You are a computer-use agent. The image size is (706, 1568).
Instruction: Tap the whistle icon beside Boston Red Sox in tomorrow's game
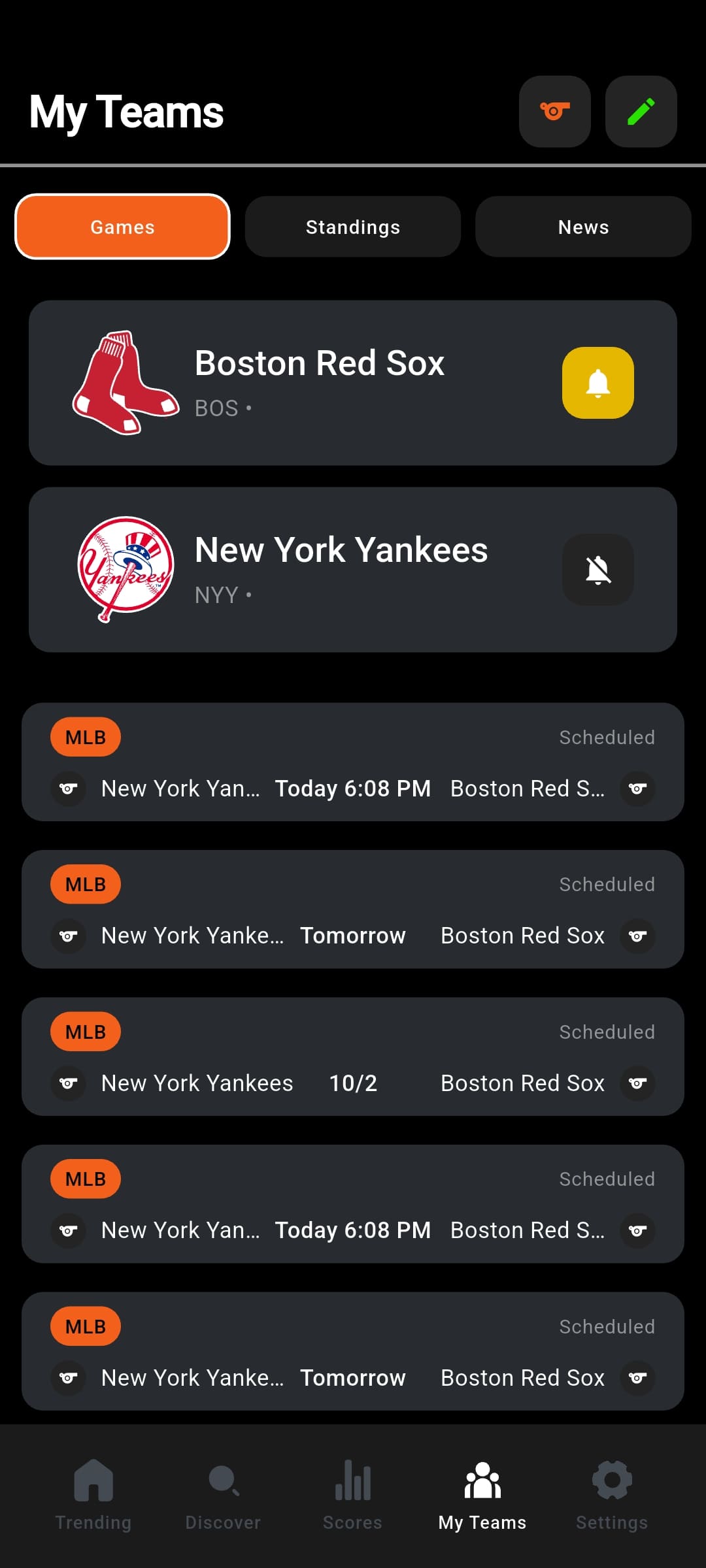coord(637,936)
